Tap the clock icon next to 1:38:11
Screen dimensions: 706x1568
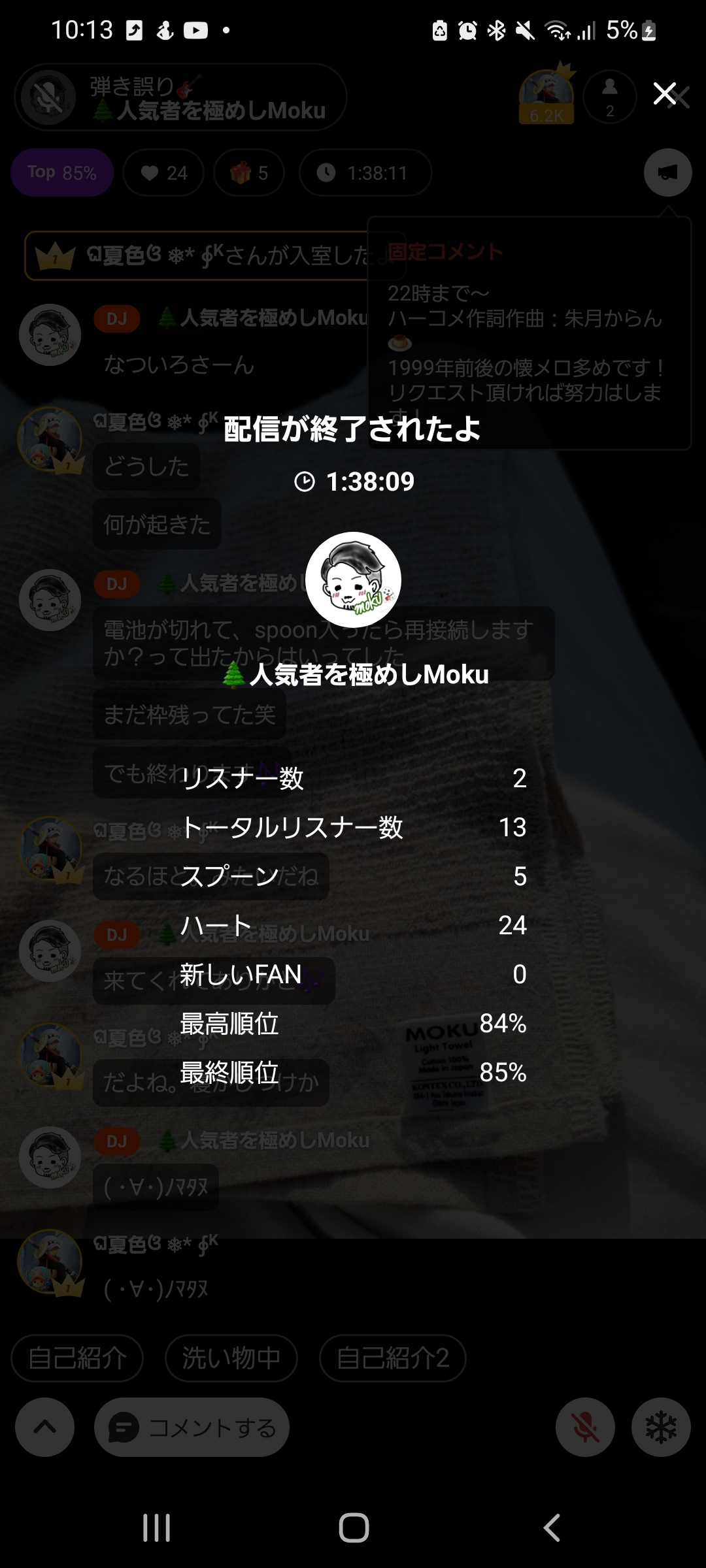[328, 172]
